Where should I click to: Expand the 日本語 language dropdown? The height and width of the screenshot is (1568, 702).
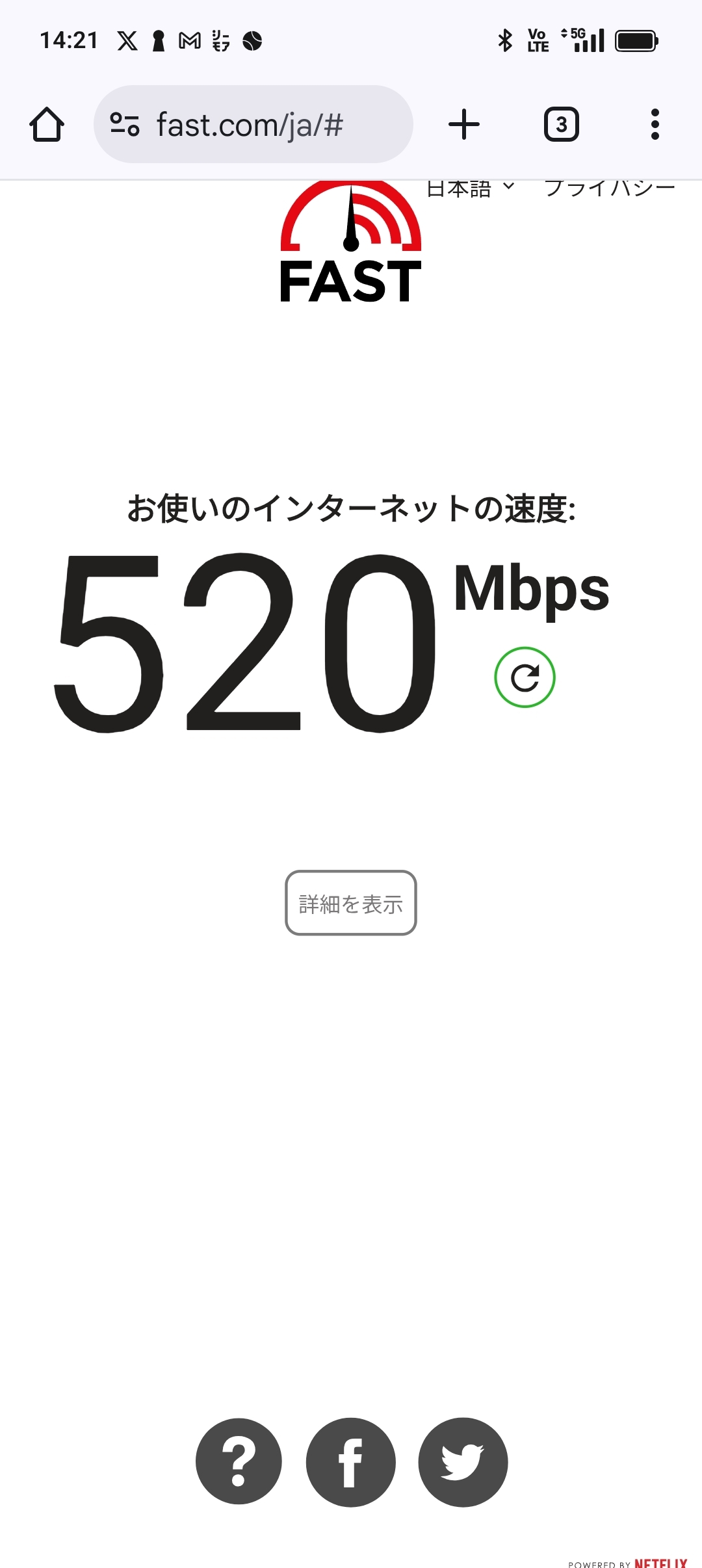click(471, 189)
